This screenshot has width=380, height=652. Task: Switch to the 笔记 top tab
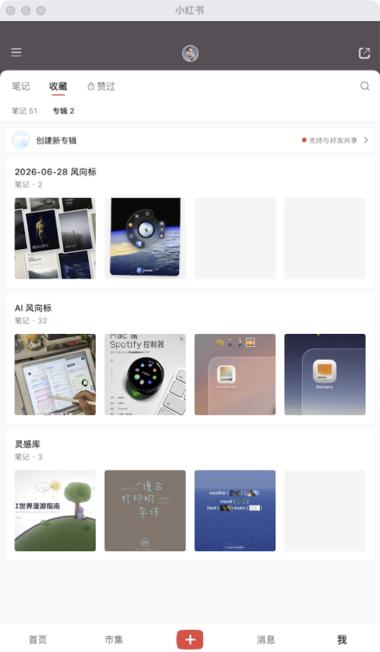click(x=21, y=86)
